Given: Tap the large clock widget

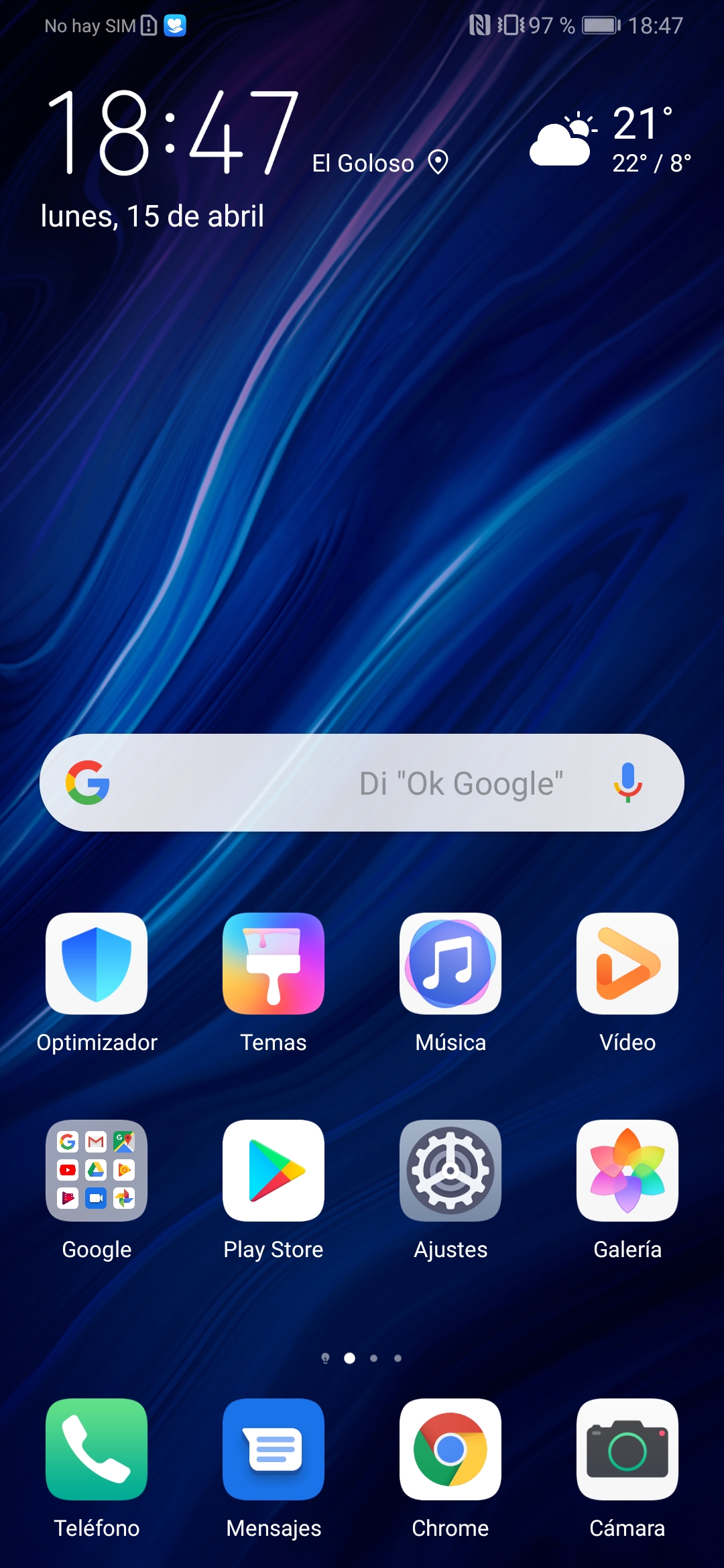Looking at the screenshot, I should click(172, 133).
